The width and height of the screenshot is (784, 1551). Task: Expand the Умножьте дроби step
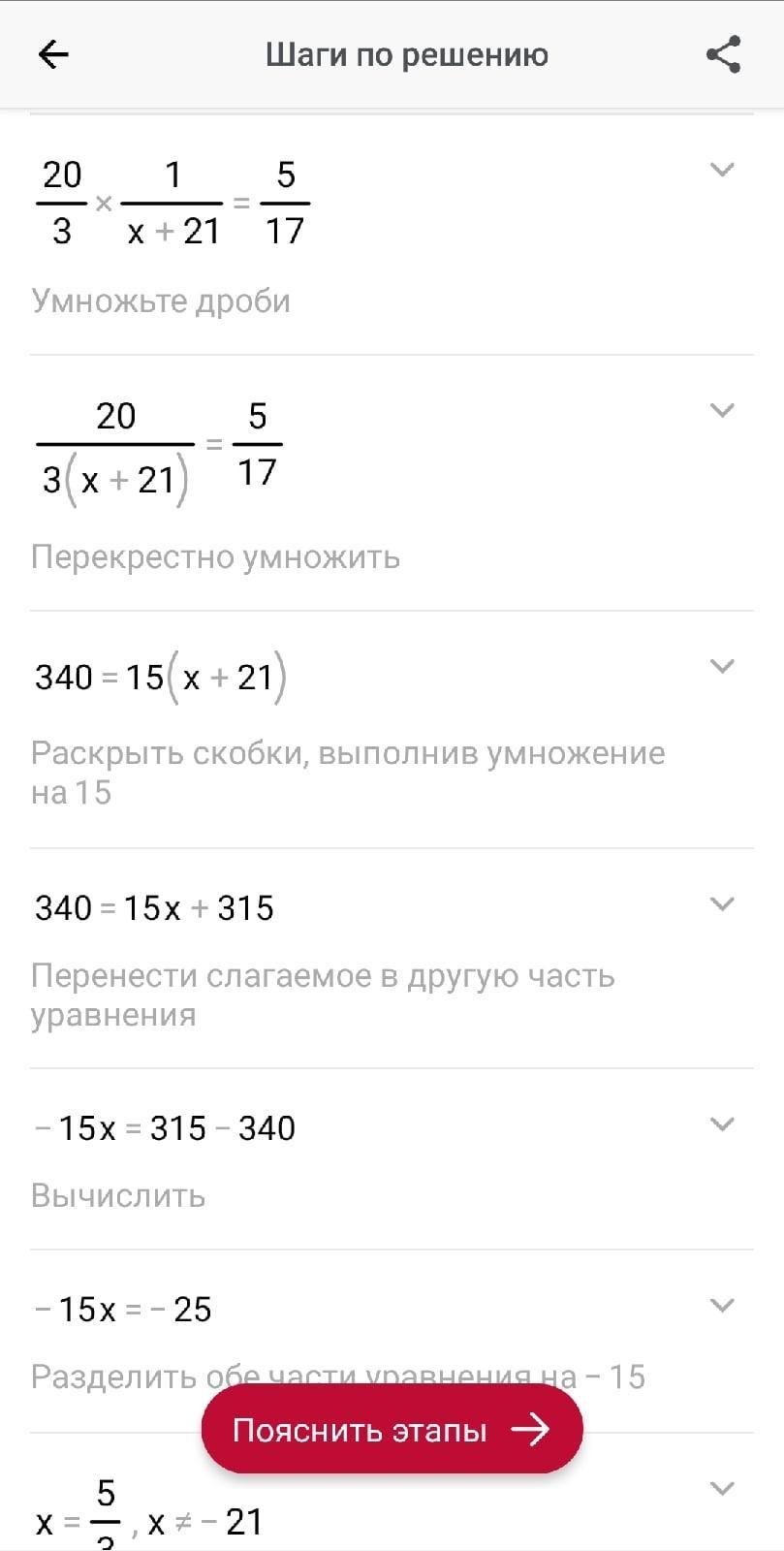pos(722,171)
